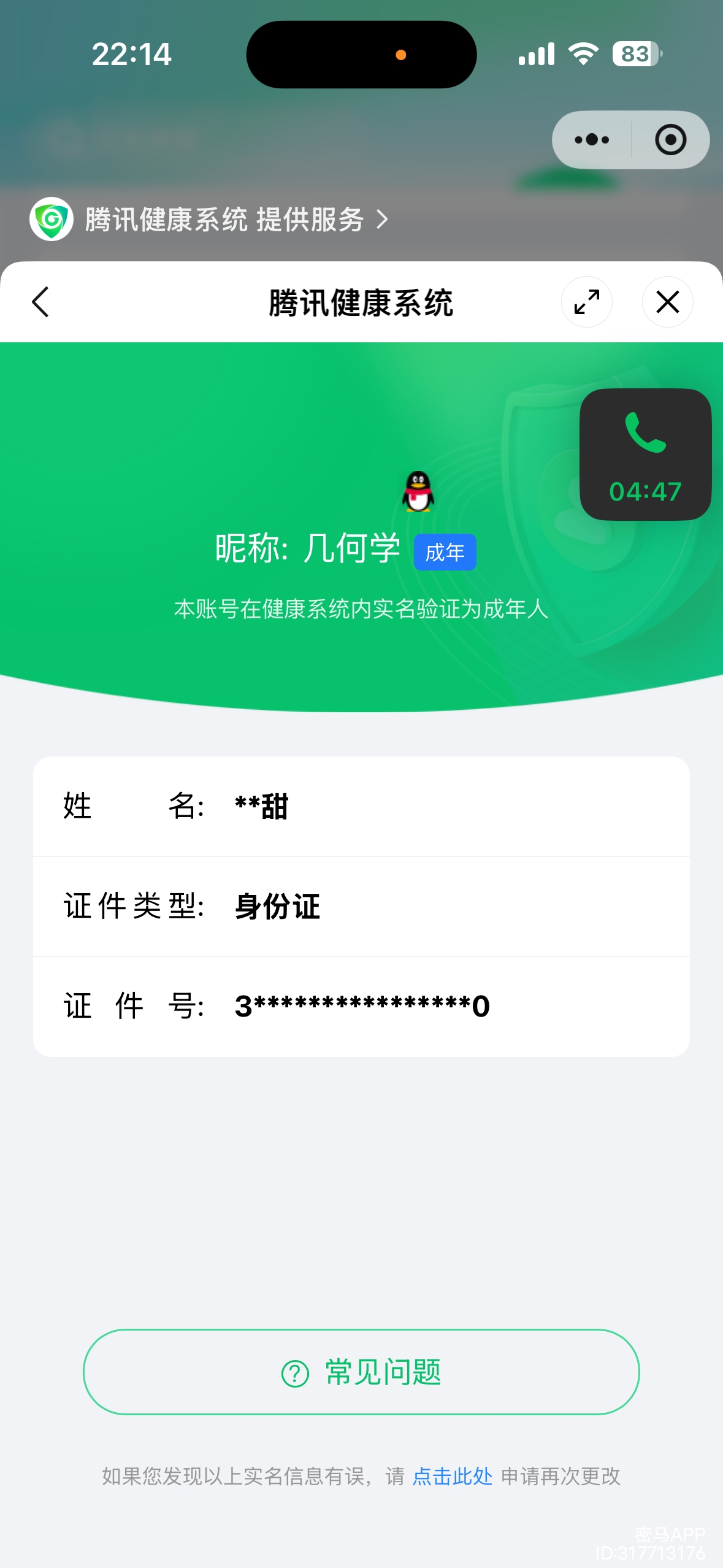The width and height of the screenshot is (723, 1568).
Task: Tap the mini program circular close target
Action: (670, 140)
